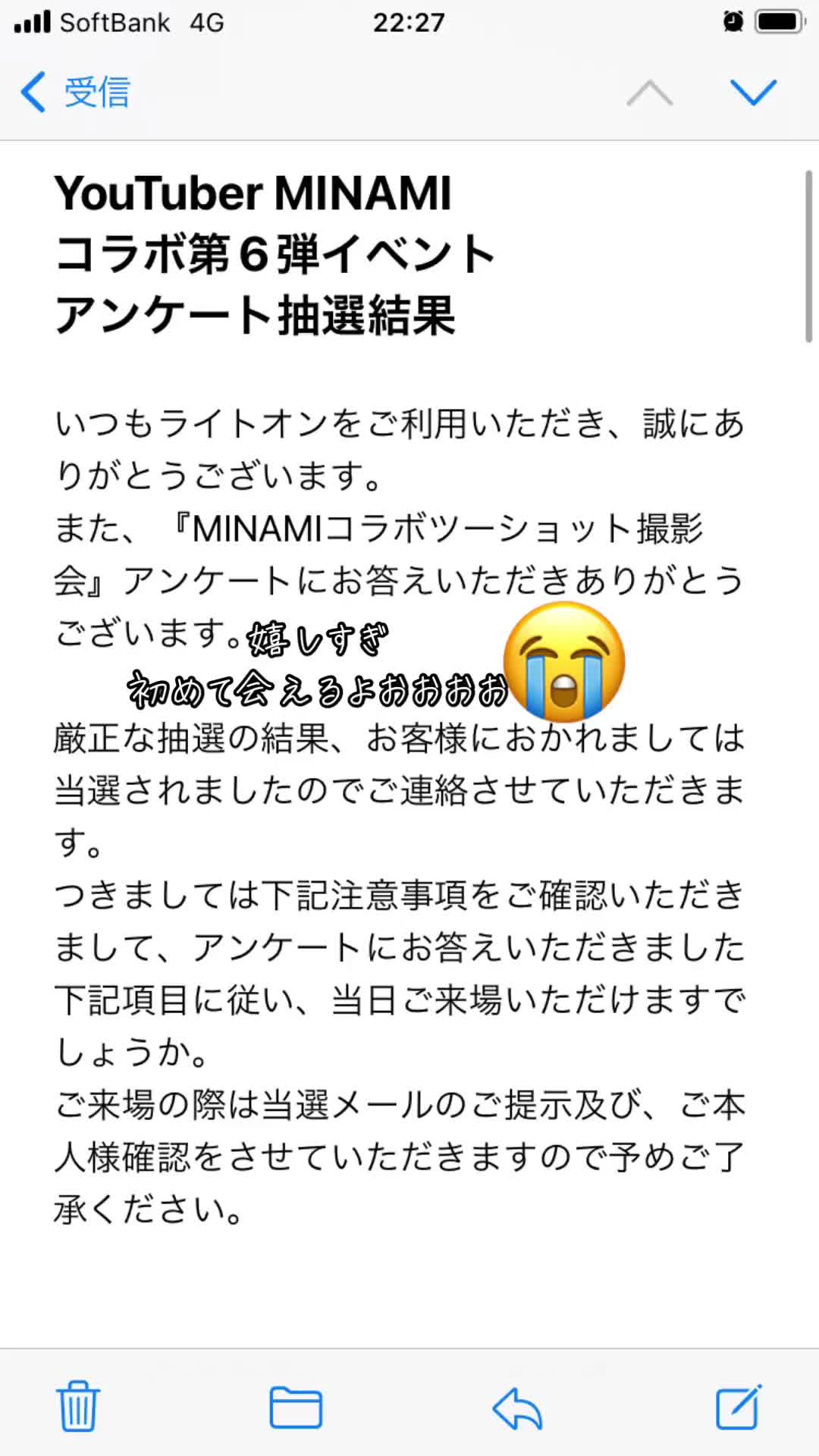Viewport: 819px width, 1456px height.
Task: Jump to the next message with the down arrow
Action: pyautogui.click(x=753, y=93)
